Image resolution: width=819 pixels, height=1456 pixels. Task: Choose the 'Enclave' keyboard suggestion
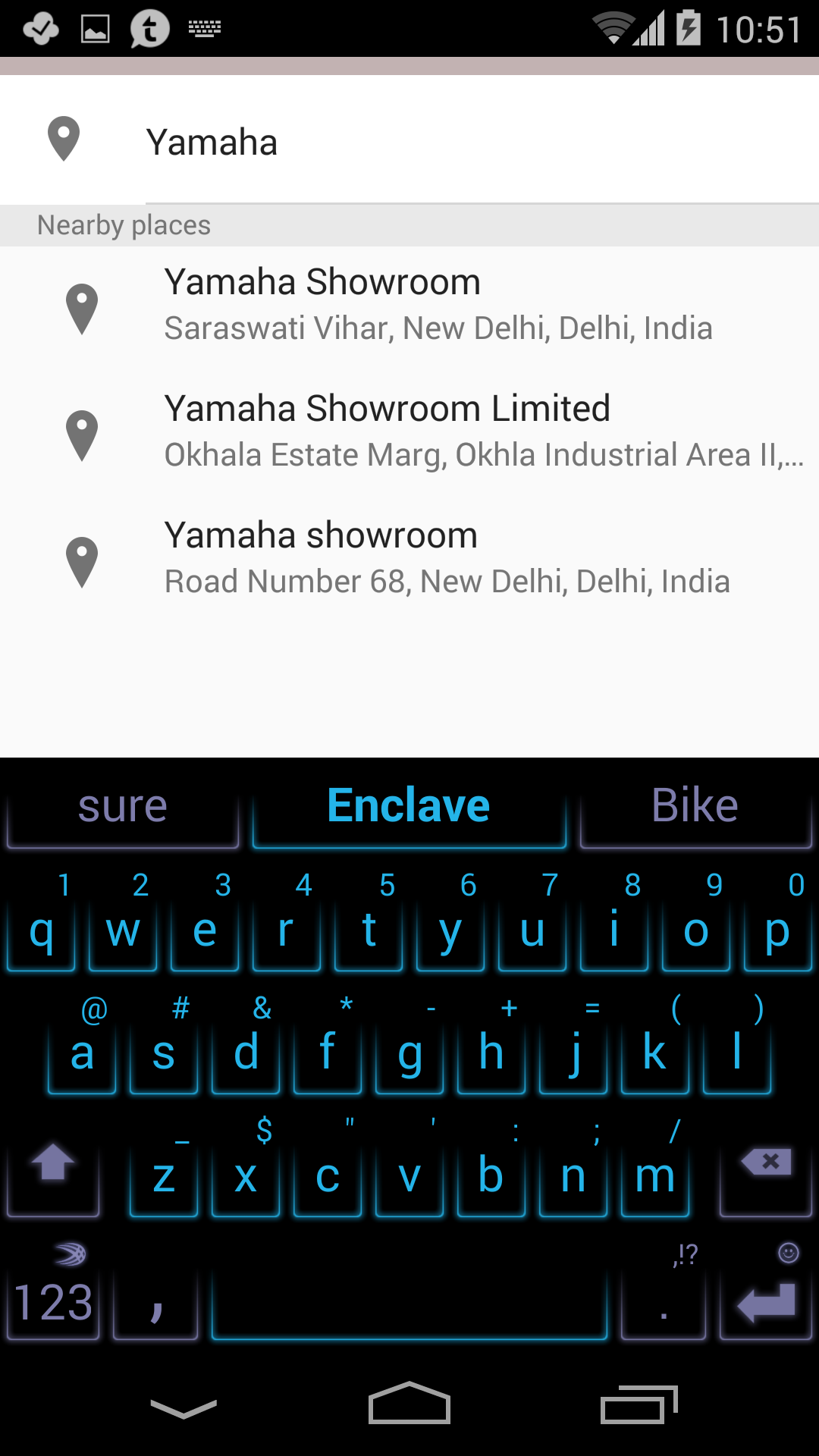coord(409,805)
